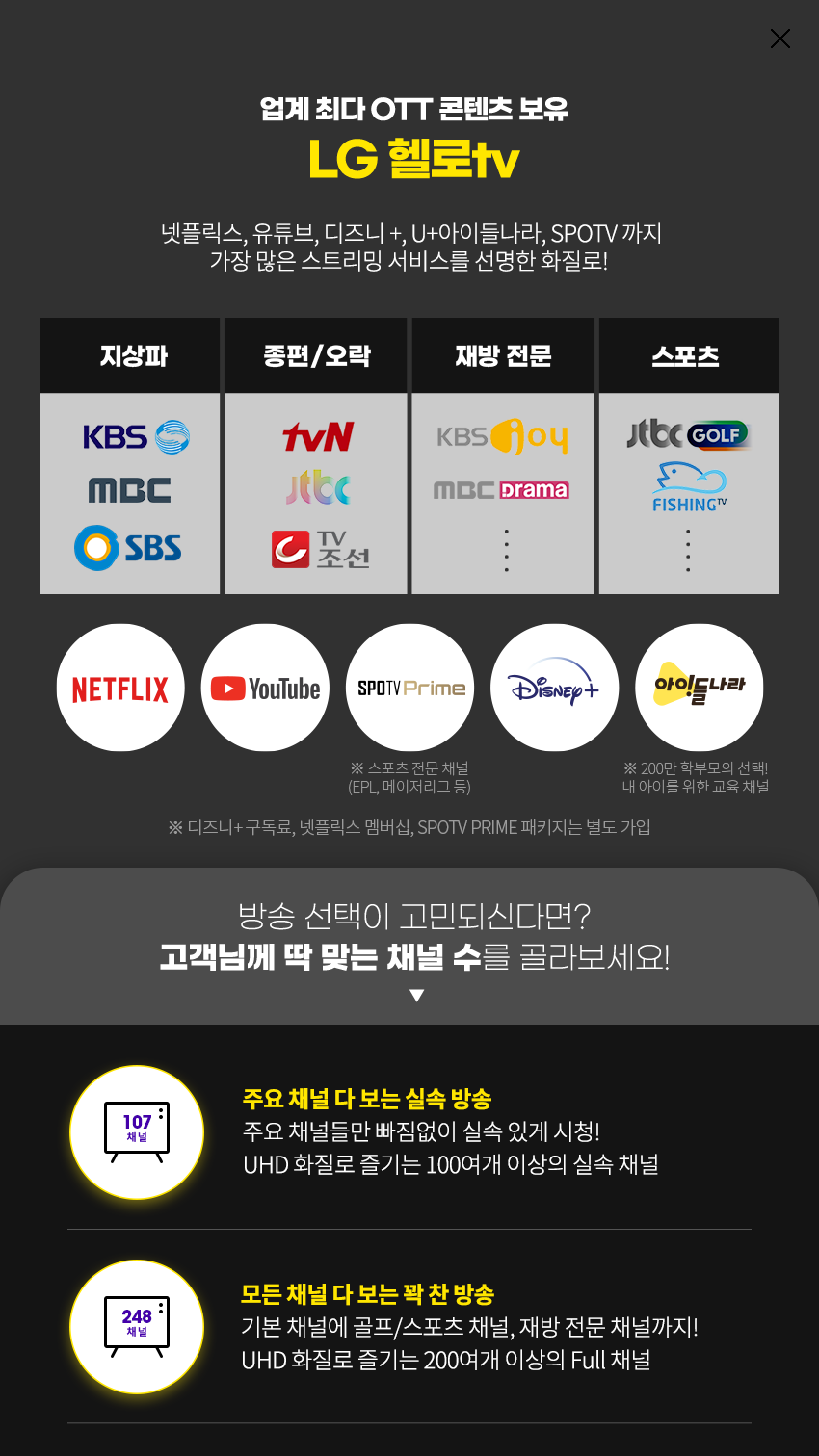Close the LG HelloTV promo popup

point(779,39)
